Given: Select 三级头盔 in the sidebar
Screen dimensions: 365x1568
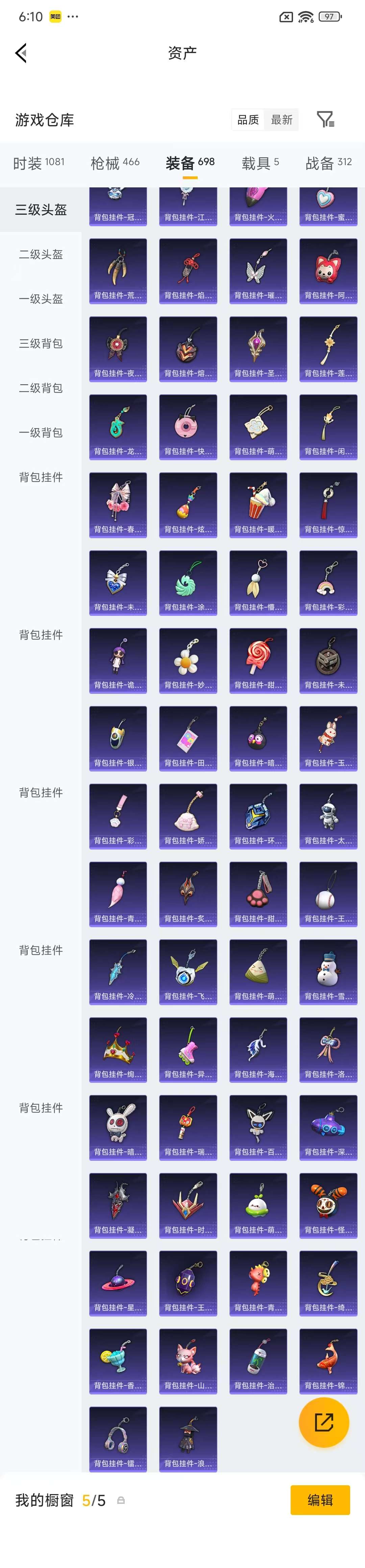Looking at the screenshot, I should click(41, 210).
